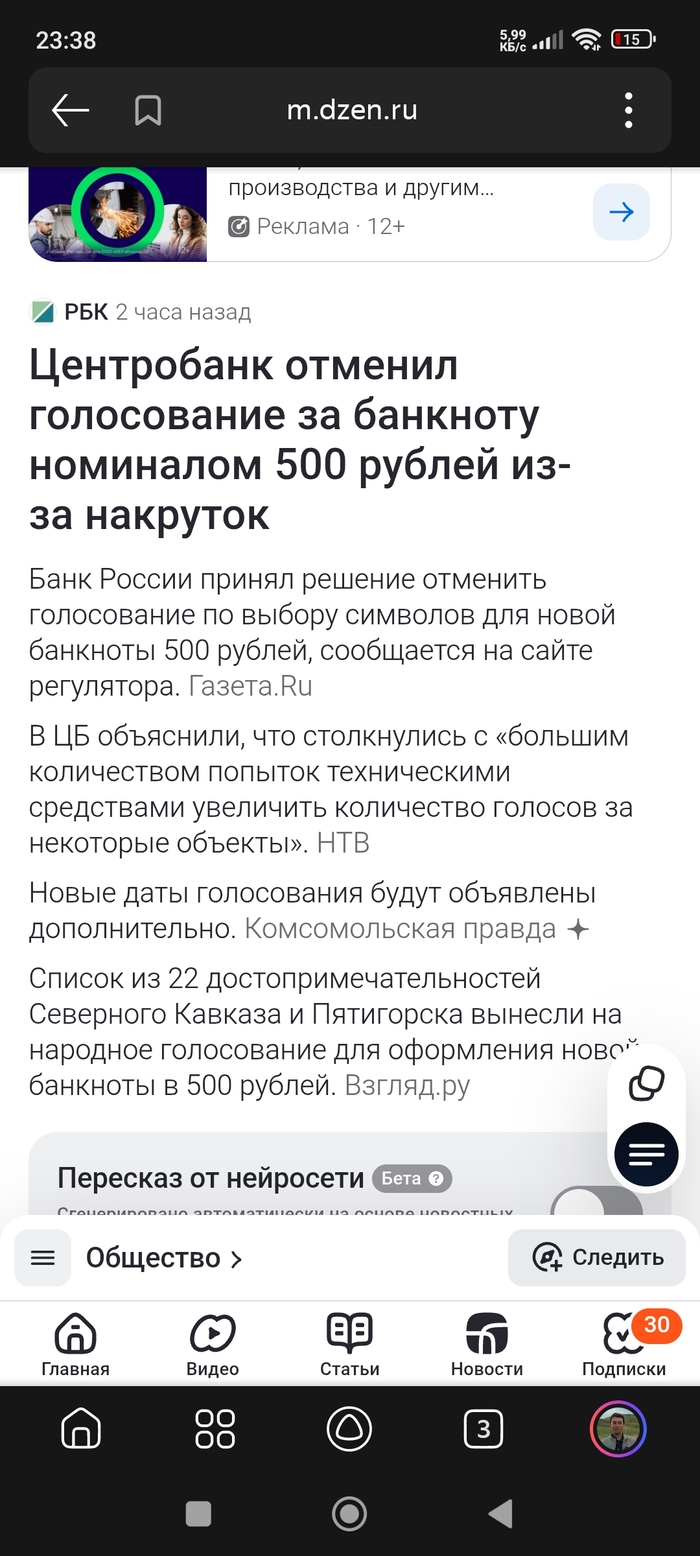Switch to the Статьи tab
700x1556 pixels.
349,1345
